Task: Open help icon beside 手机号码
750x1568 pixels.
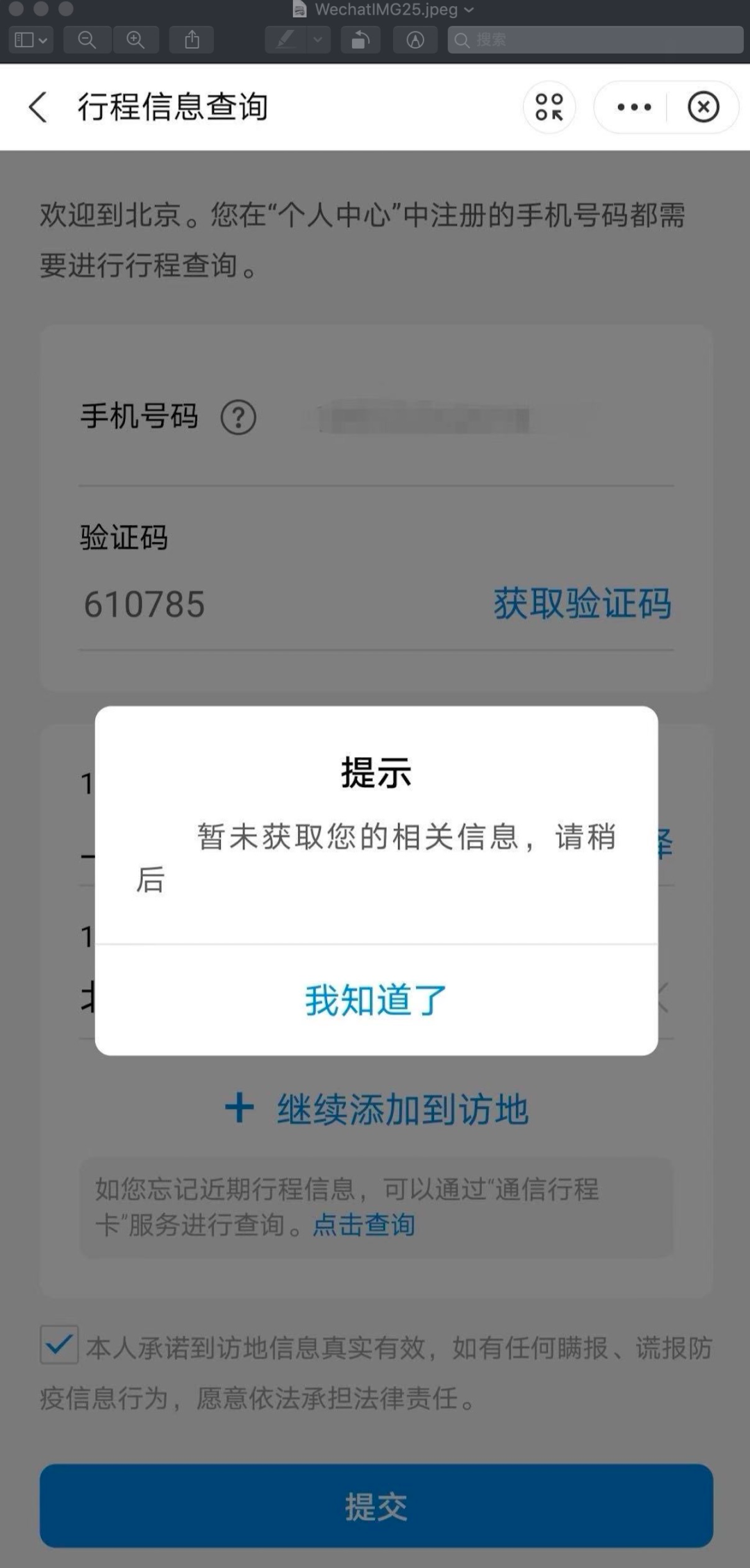Action: click(238, 418)
